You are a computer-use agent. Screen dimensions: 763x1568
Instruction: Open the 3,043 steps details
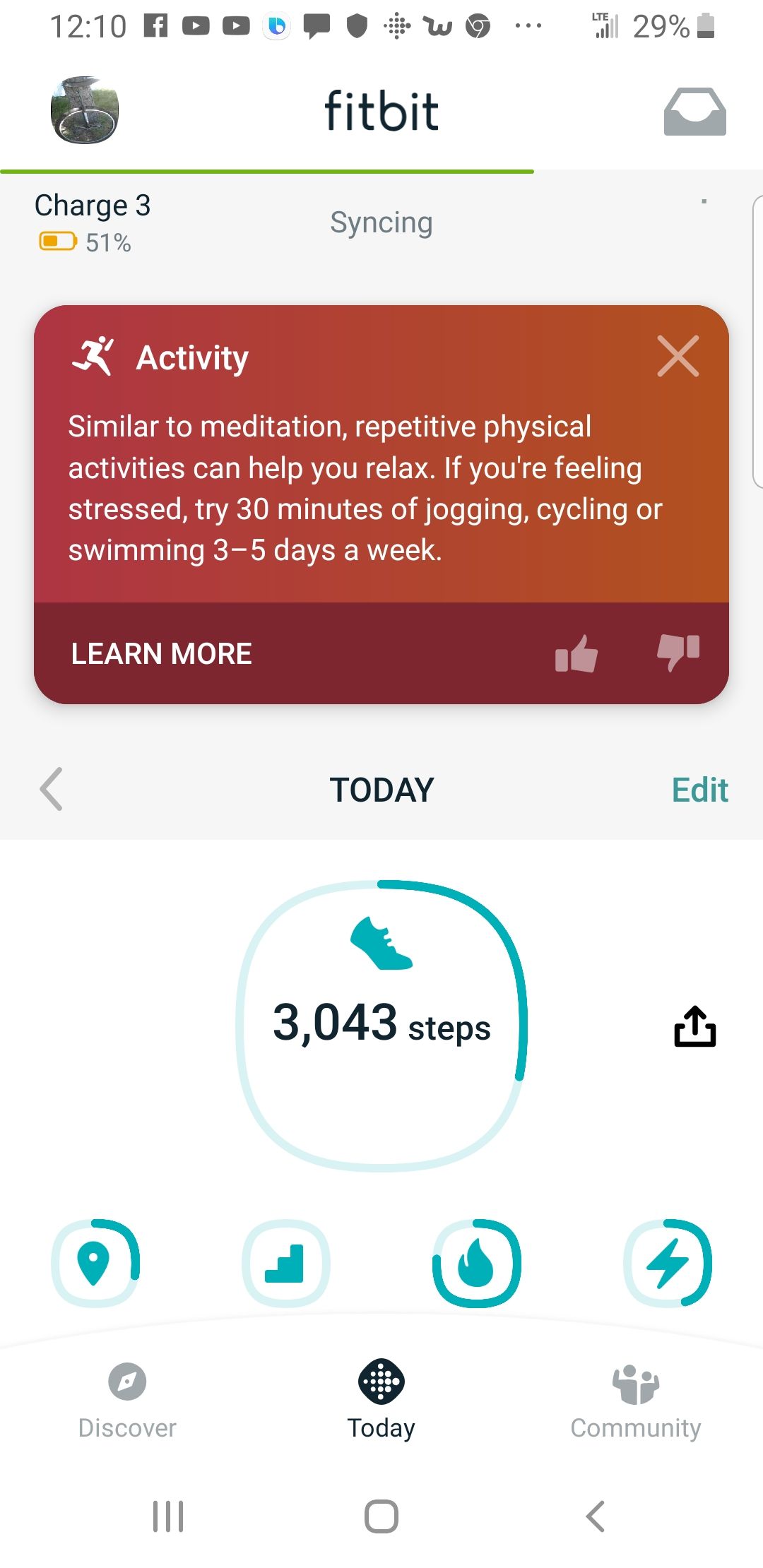(x=381, y=1025)
